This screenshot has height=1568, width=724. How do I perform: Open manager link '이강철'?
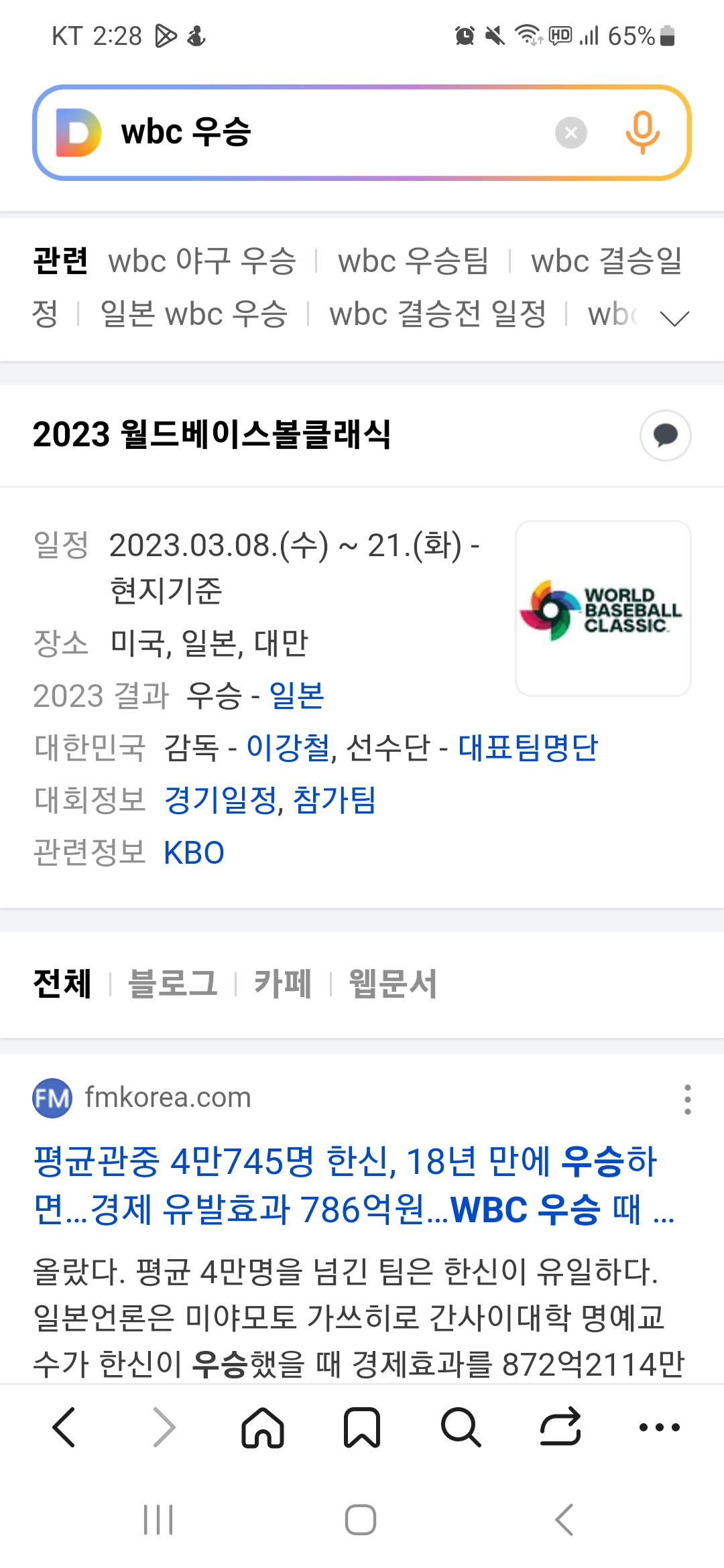pos(288,748)
